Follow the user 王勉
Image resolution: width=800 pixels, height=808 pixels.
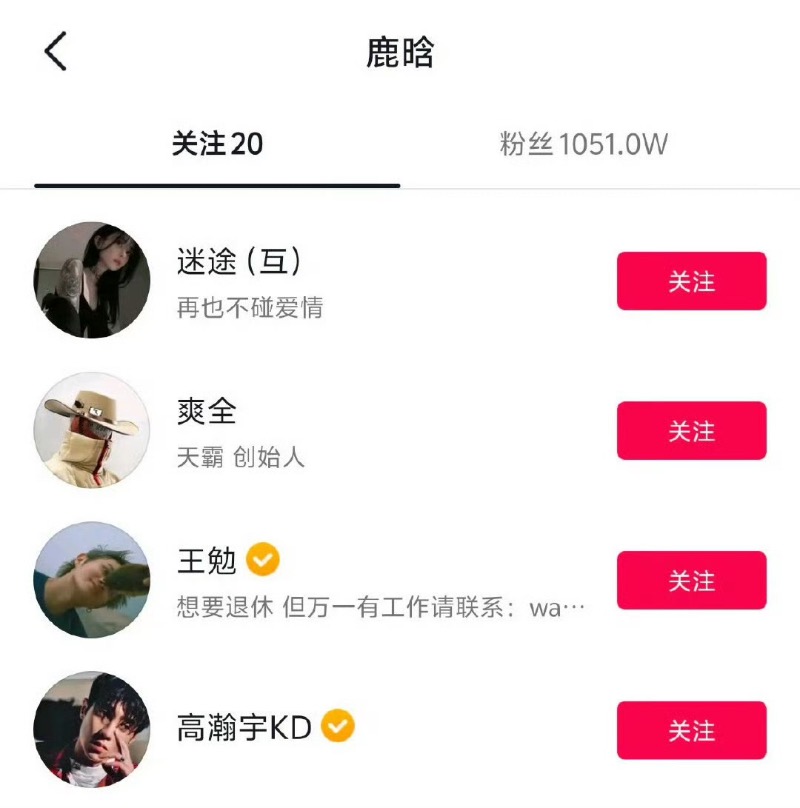691,580
